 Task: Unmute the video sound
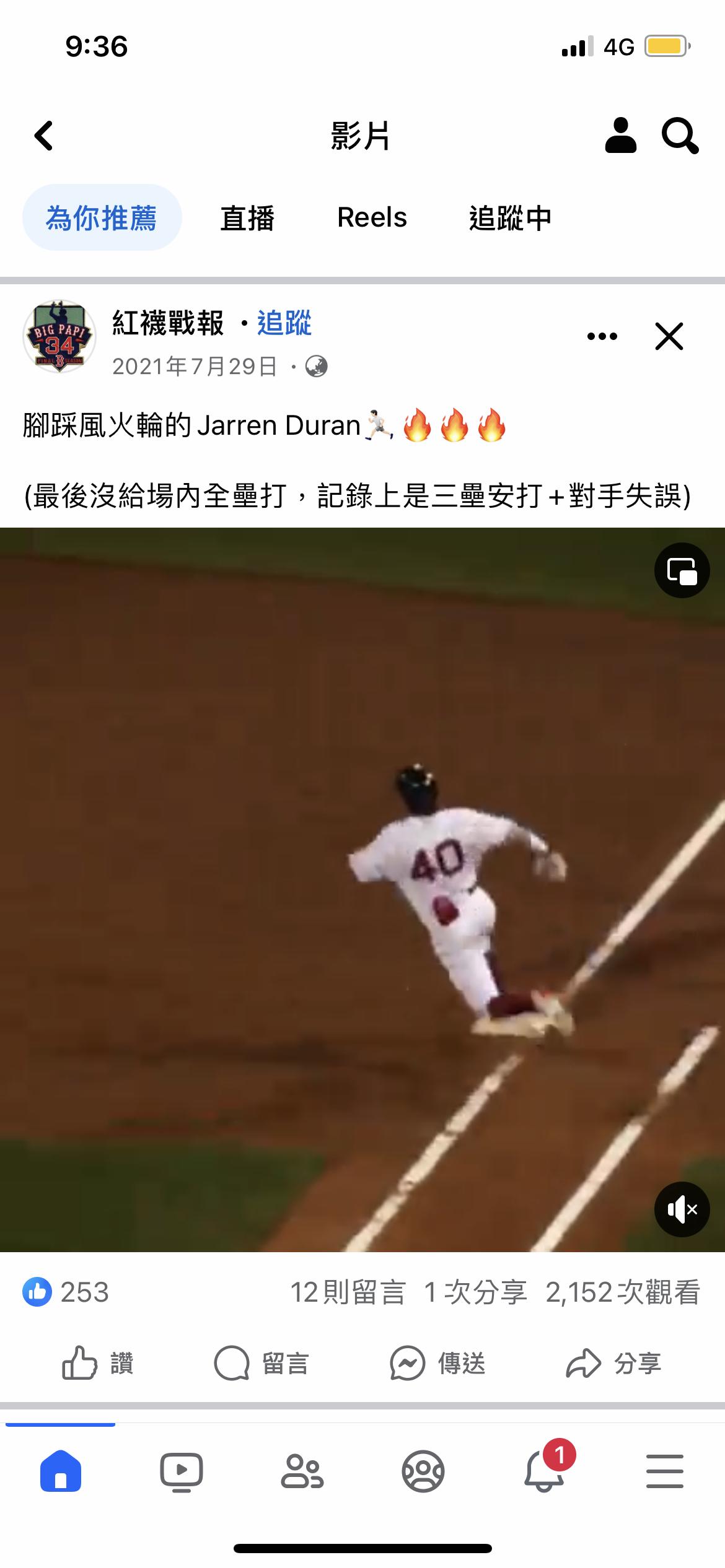point(682,1209)
